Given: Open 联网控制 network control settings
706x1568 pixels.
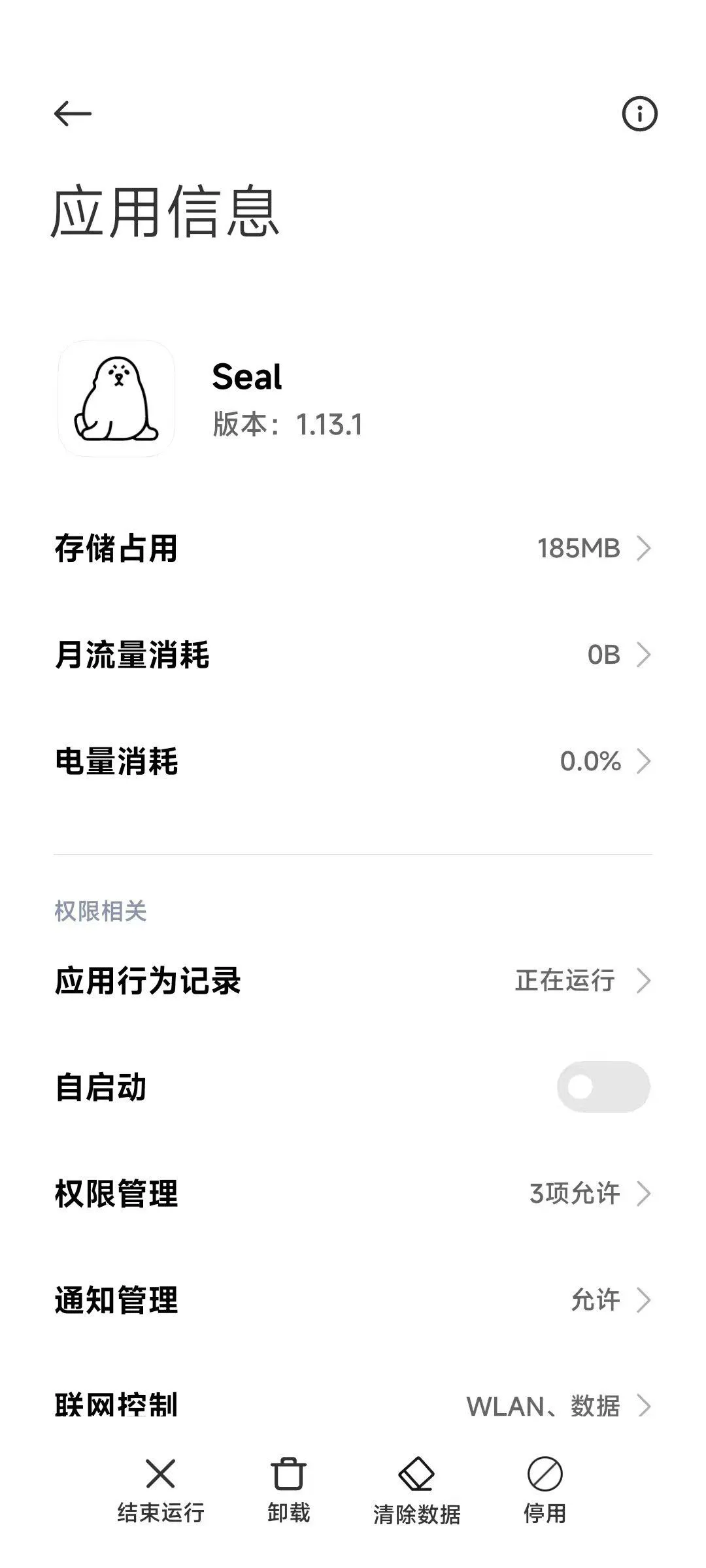Looking at the screenshot, I should pos(353,1407).
